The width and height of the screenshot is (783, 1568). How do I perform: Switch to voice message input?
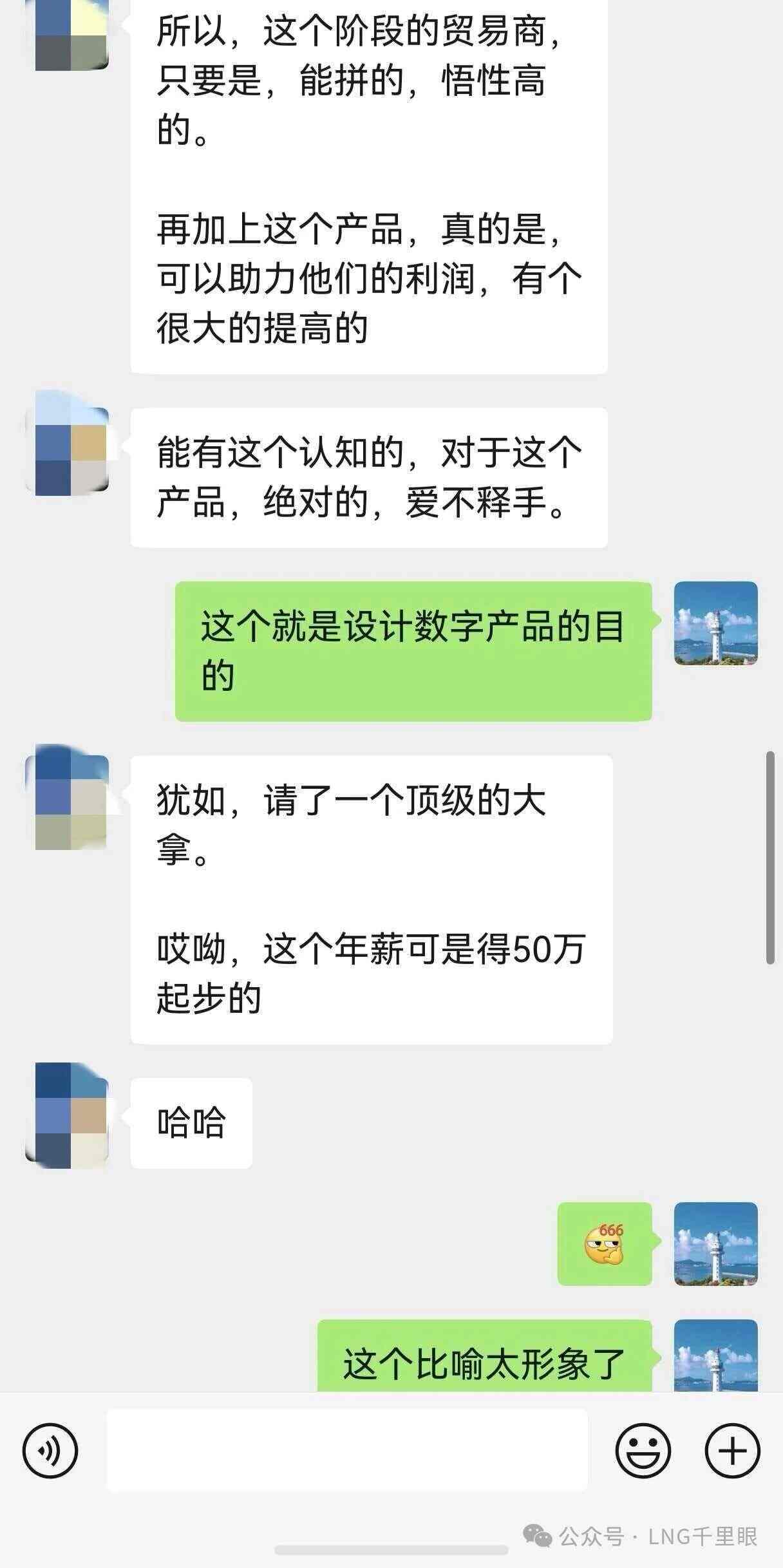(x=50, y=1451)
